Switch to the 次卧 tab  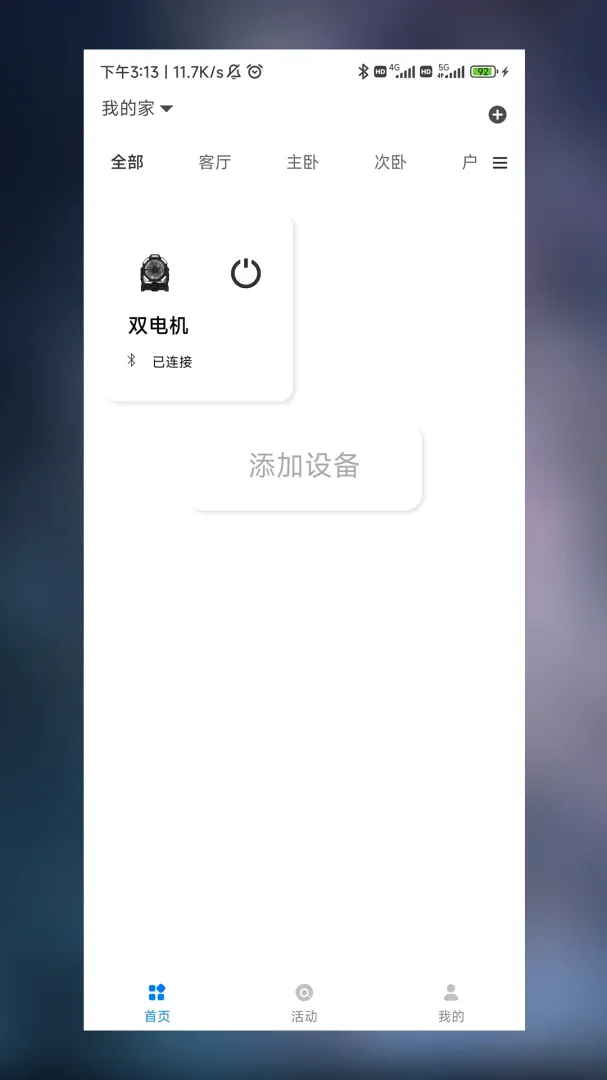click(x=390, y=162)
